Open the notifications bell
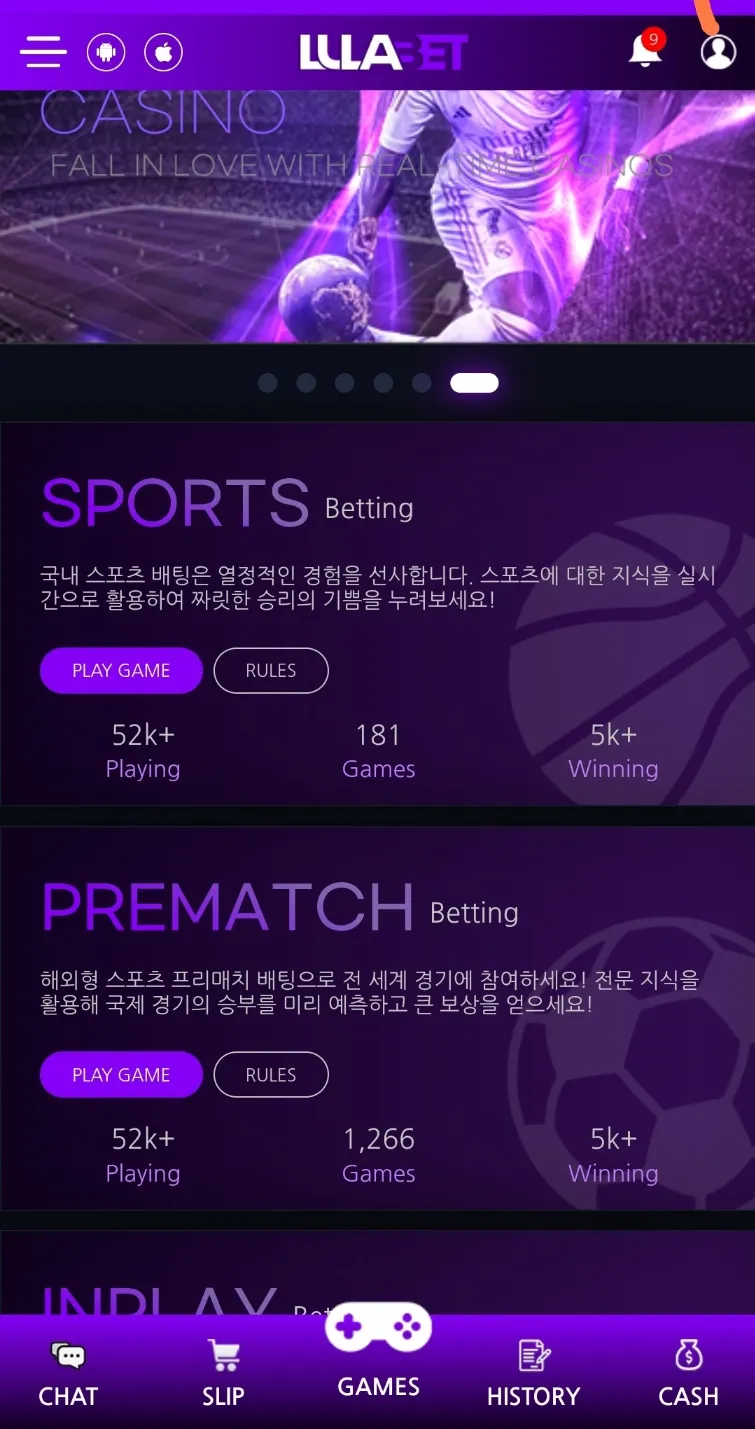This screenshot has width=755, height=1429. (646, 49)
